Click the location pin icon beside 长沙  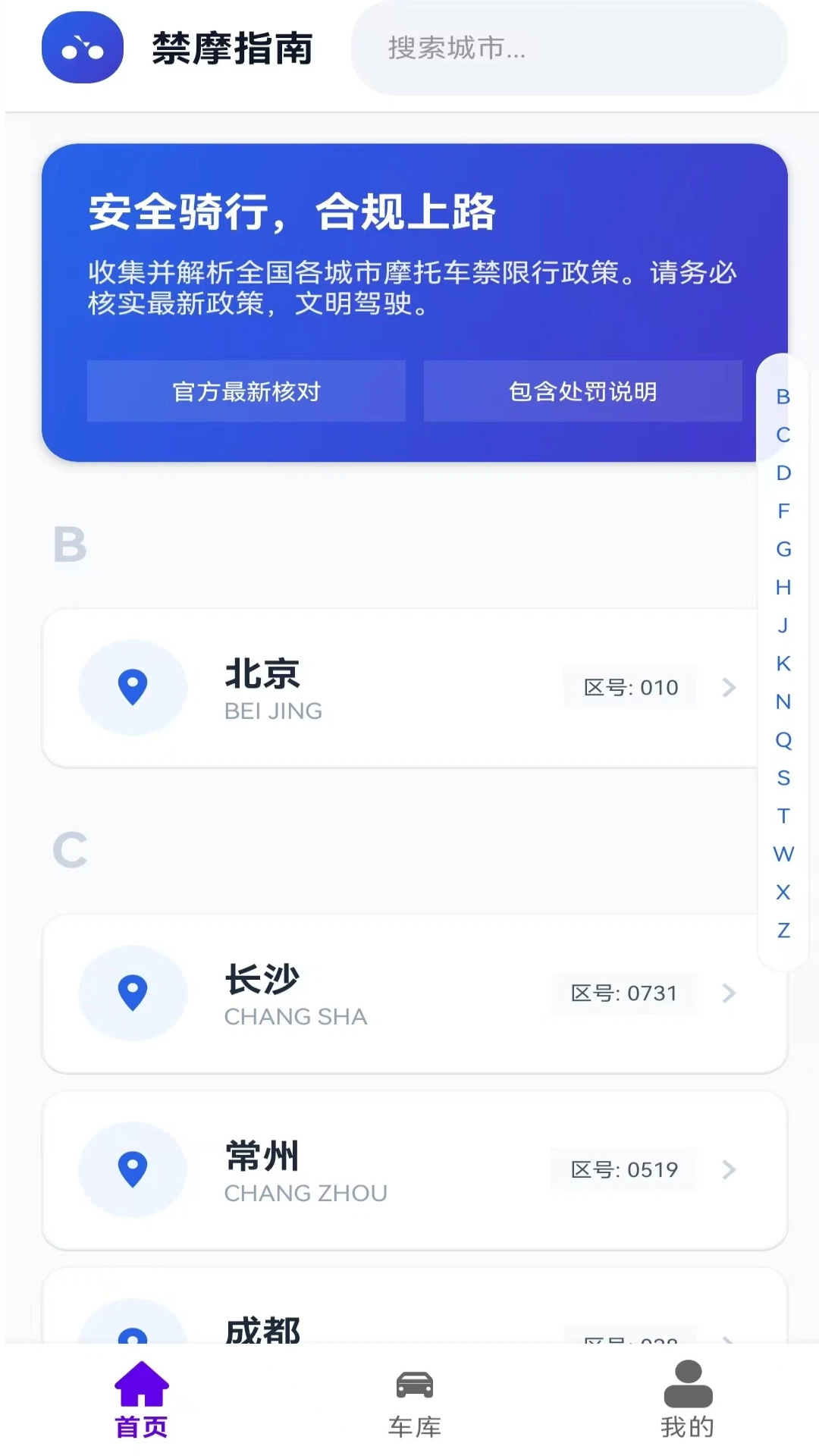(x=133, y=993)
